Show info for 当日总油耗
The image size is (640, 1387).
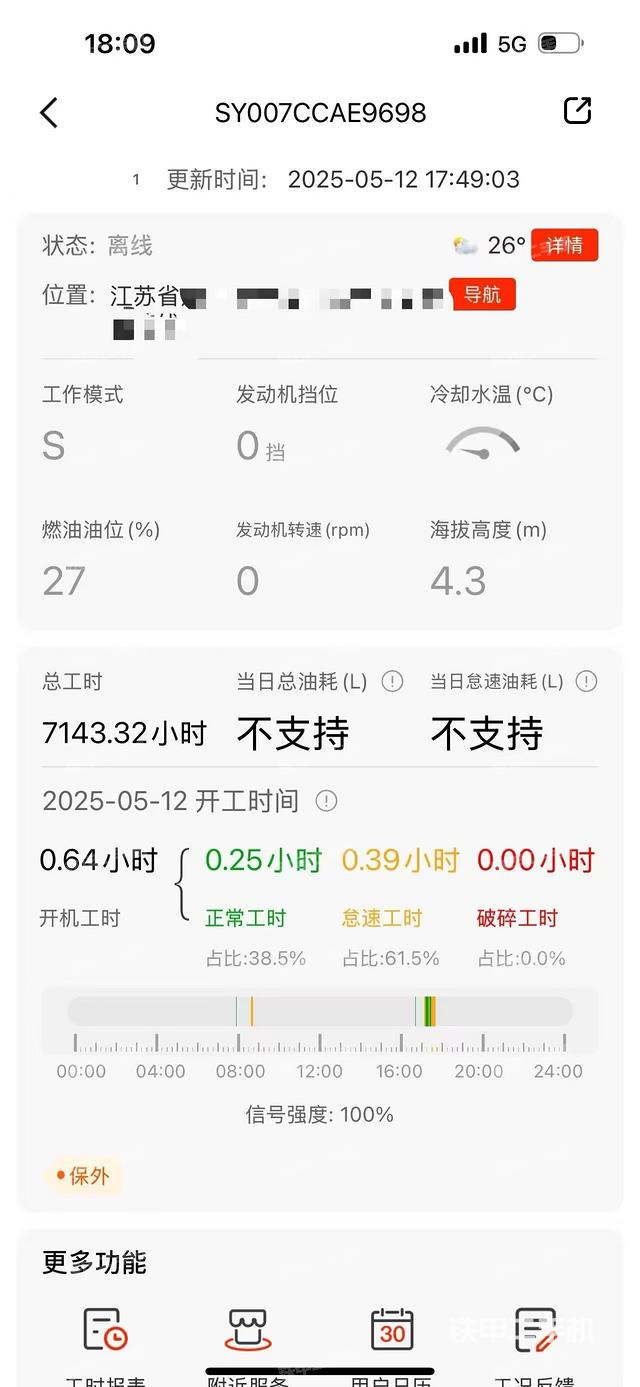[392, 682]
